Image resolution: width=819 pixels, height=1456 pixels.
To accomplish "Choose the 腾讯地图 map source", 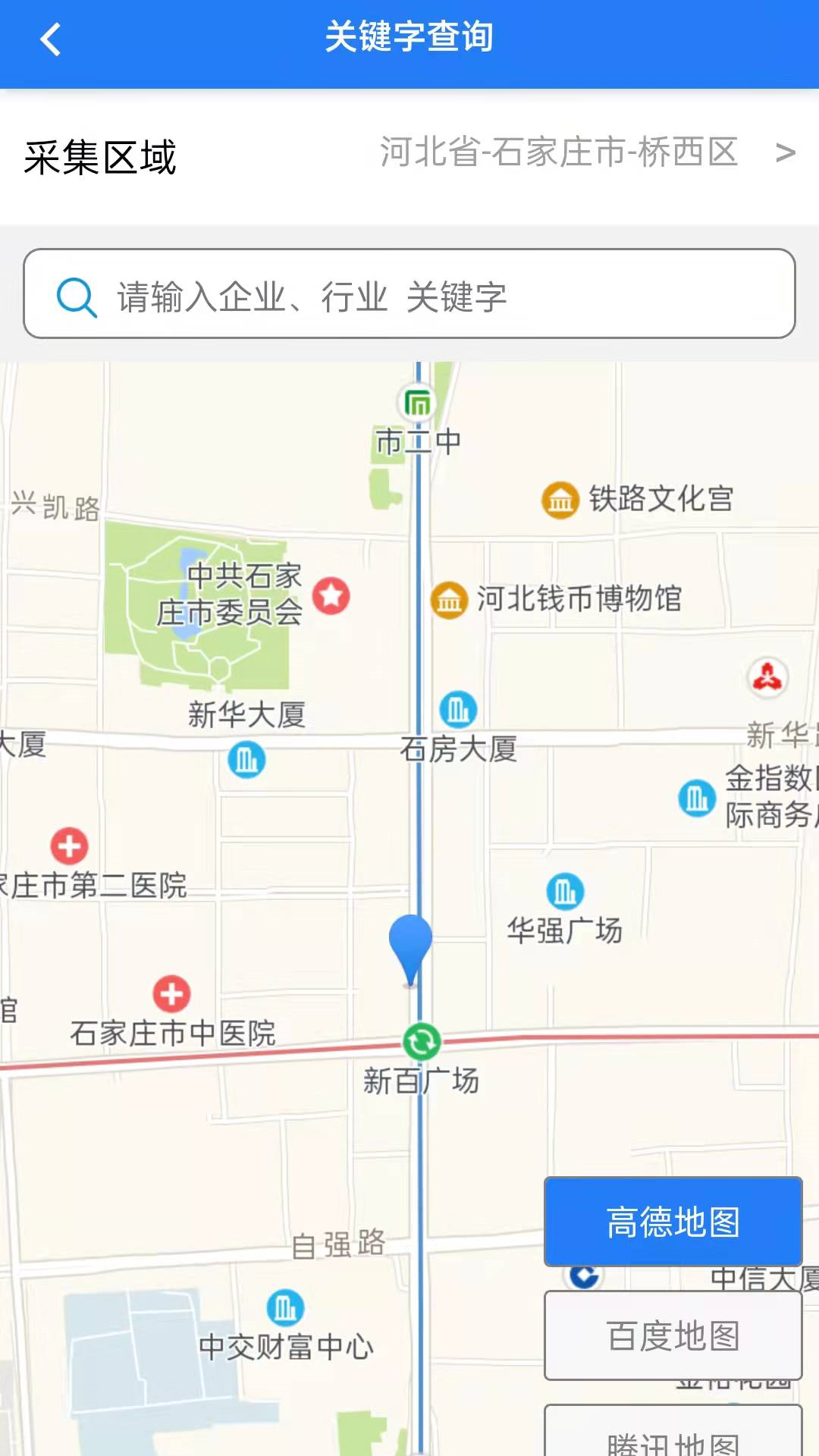I will (673, 1435).
